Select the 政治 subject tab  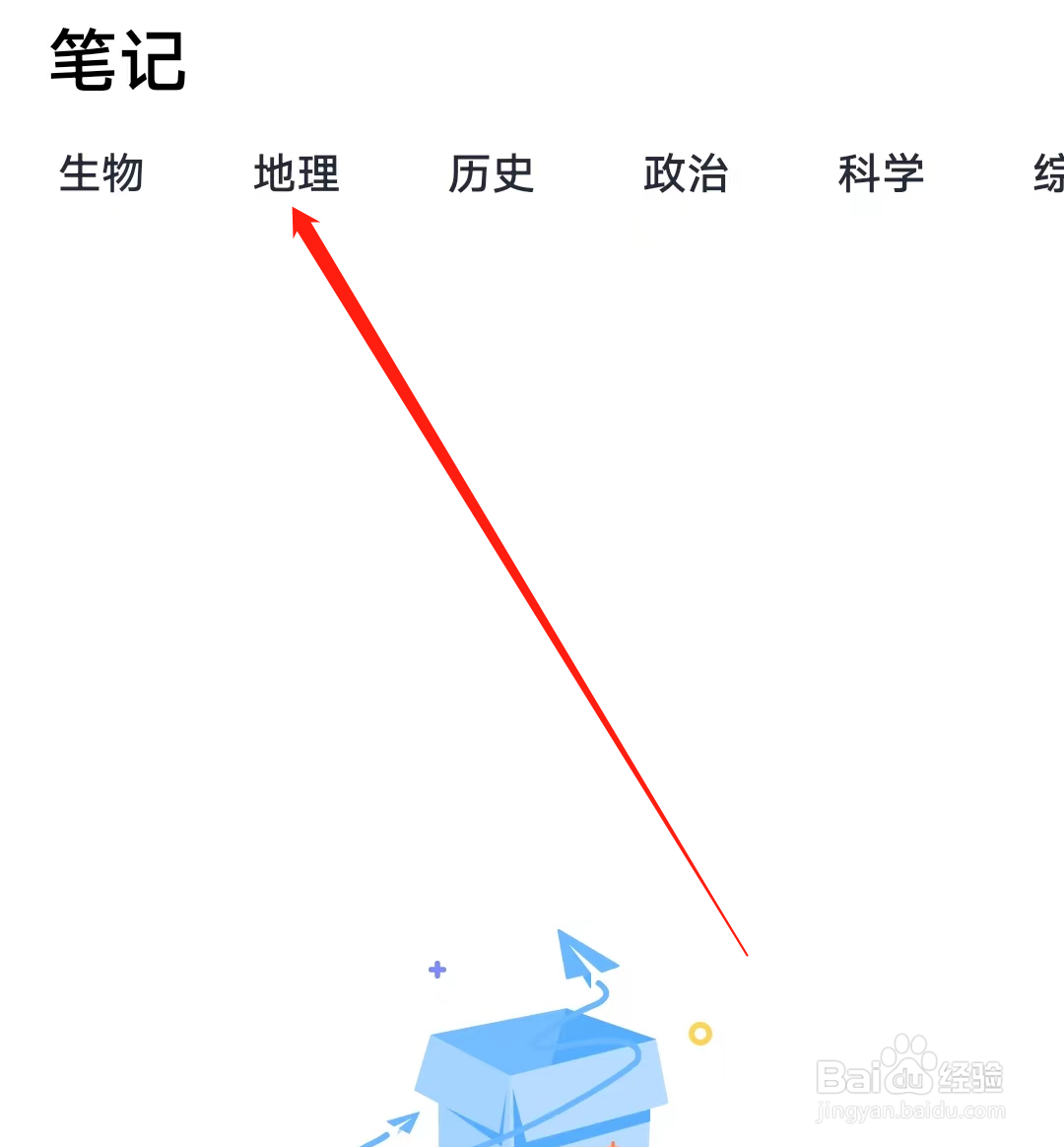click(x=687, y=175)
